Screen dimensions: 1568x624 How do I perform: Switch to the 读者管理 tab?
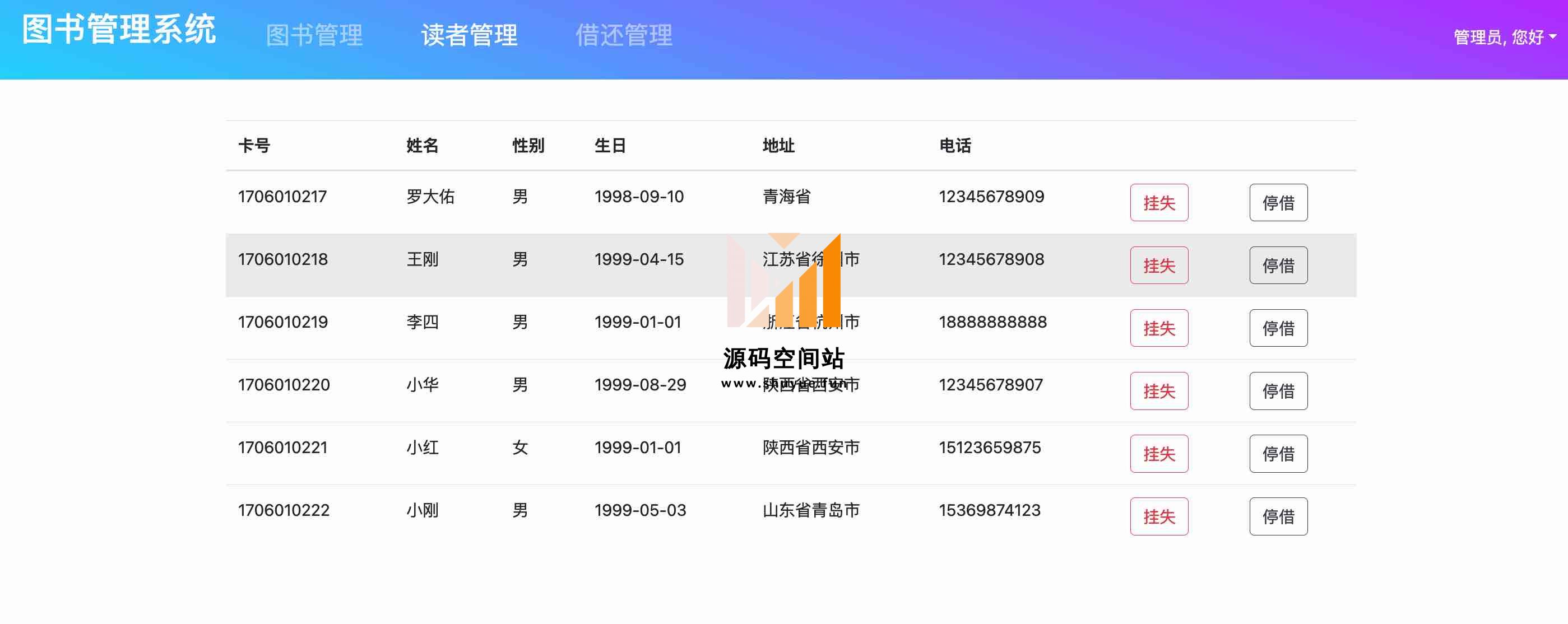point(468,35)
